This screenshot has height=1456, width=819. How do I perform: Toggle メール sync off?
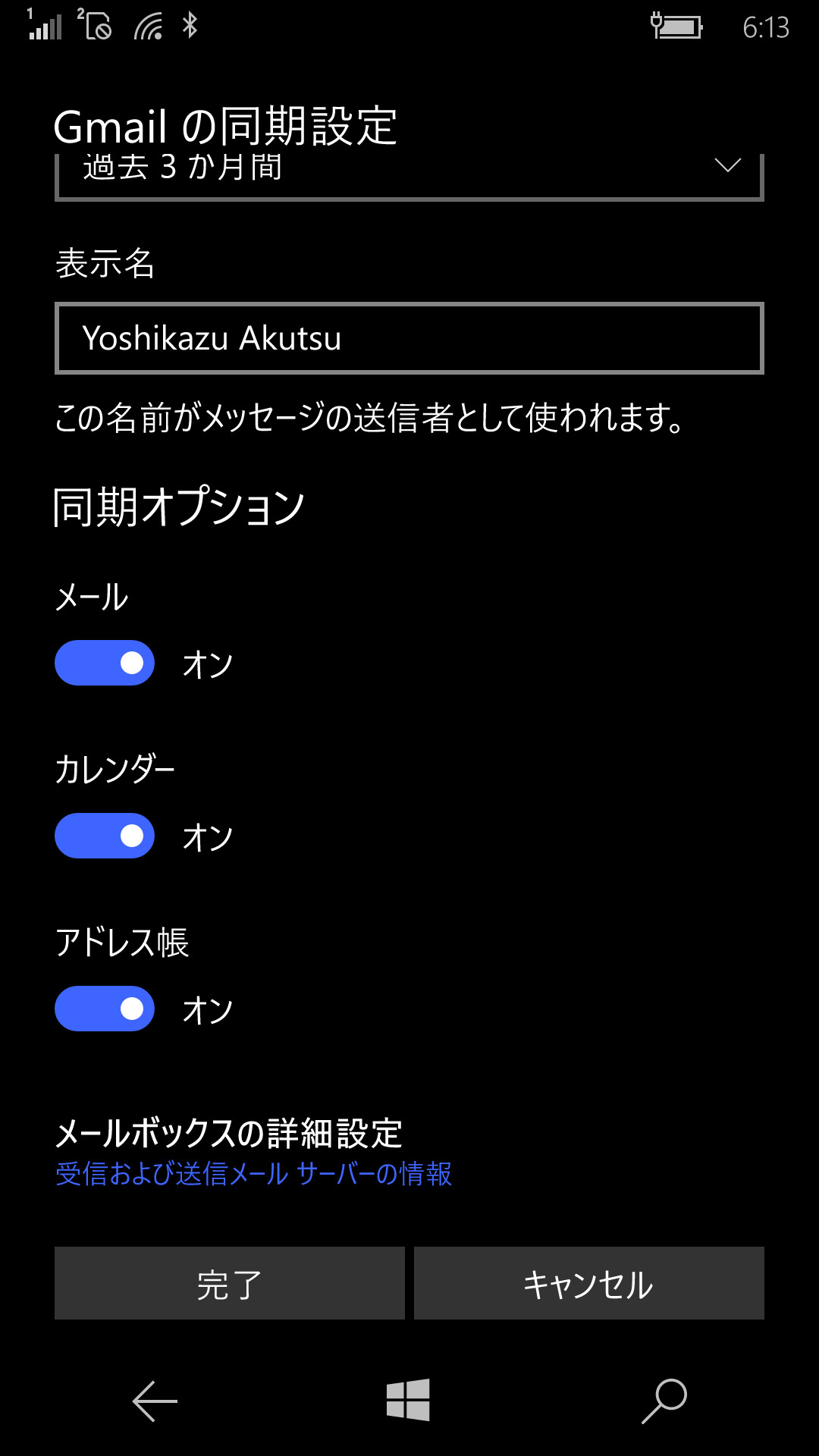click(105, 662)
